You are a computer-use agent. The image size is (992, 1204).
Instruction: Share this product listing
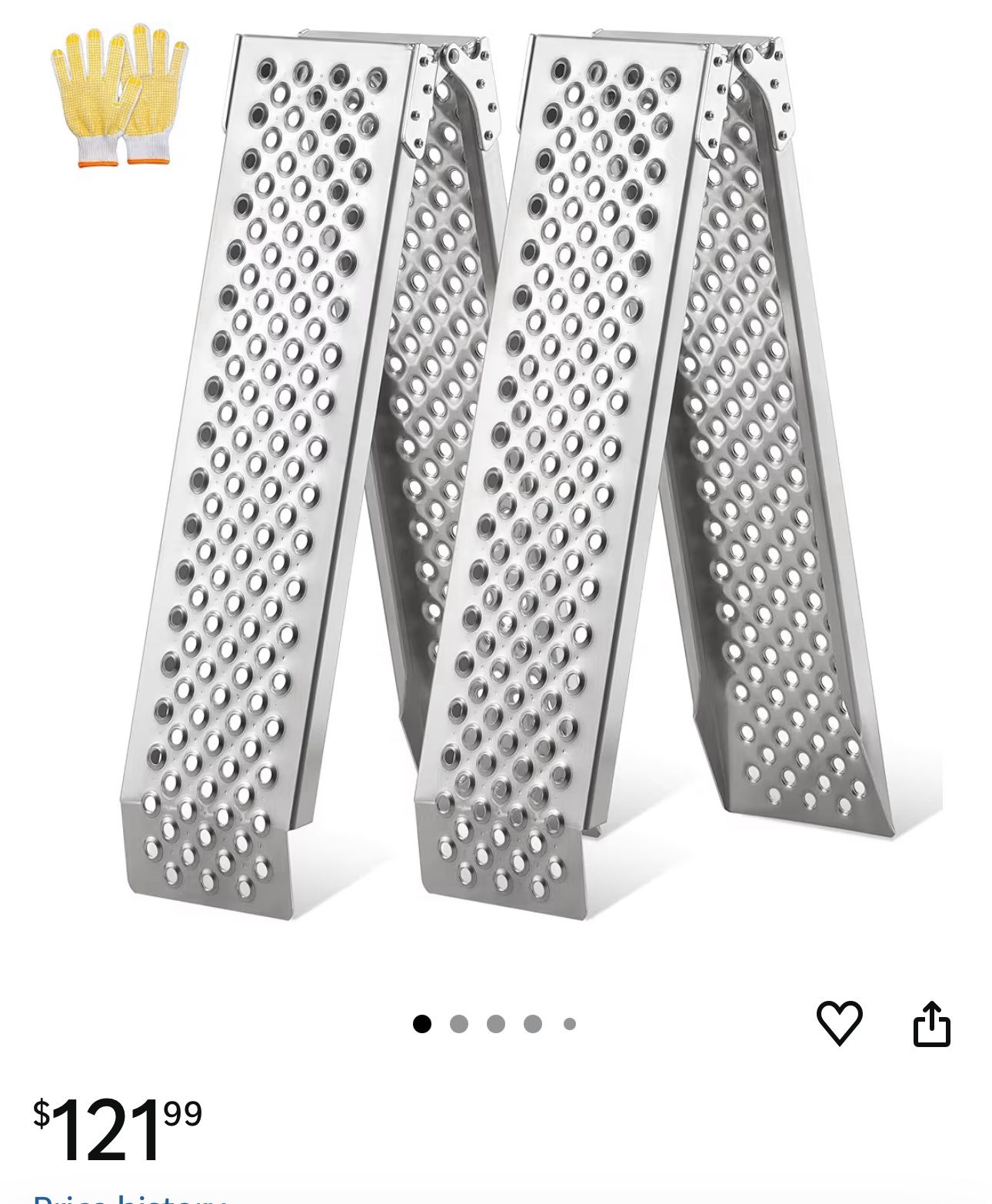point(932,1023)
